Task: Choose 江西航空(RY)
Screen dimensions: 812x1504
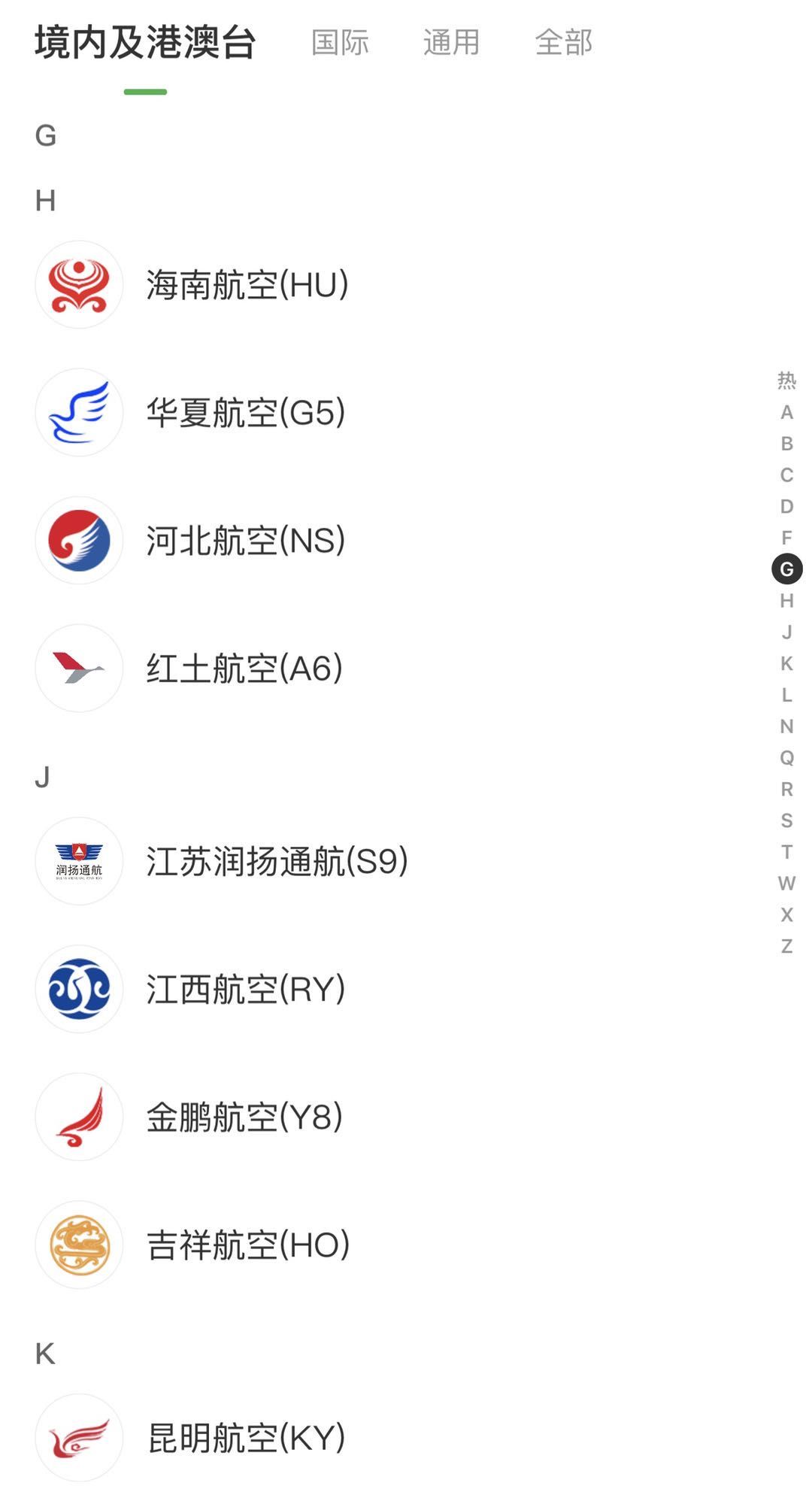Action: [245, 990]
